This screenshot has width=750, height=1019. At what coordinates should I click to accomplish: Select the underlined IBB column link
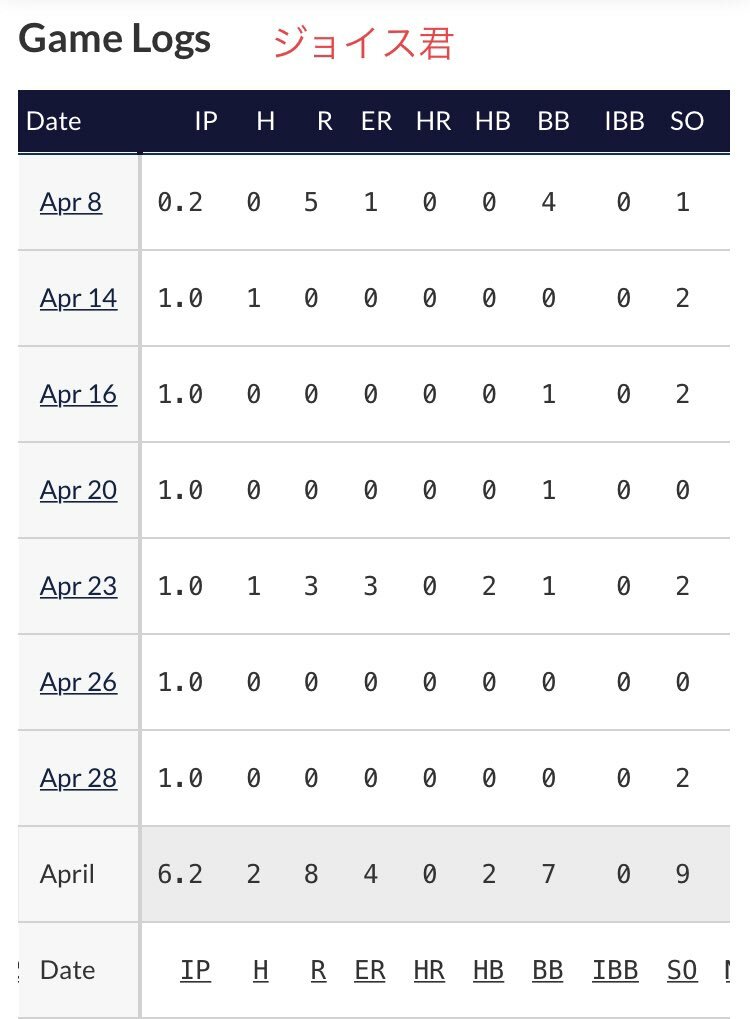coord(615,970)
